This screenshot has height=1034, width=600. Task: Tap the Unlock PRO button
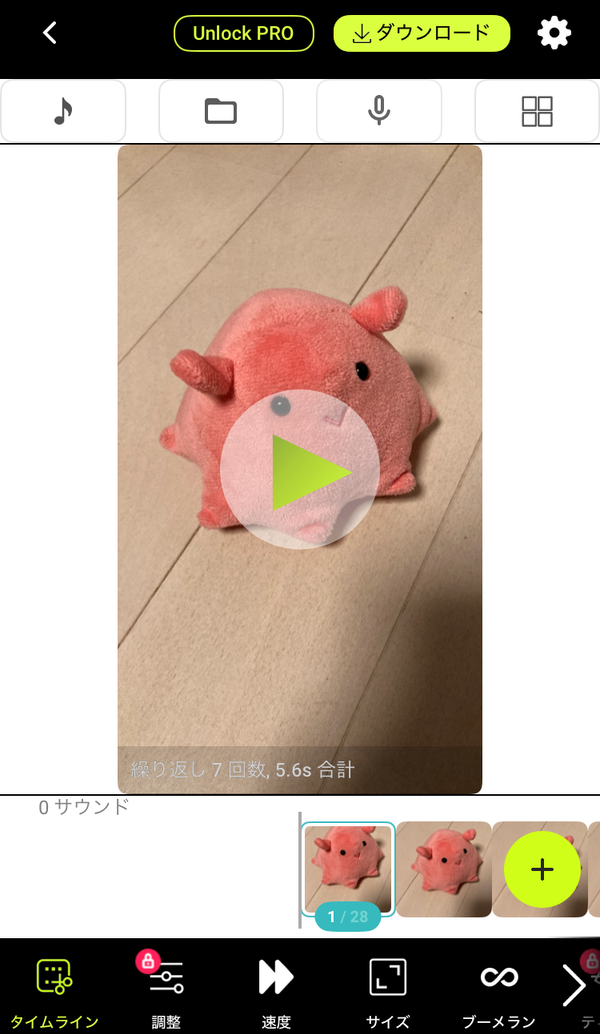tap(243, 34)
